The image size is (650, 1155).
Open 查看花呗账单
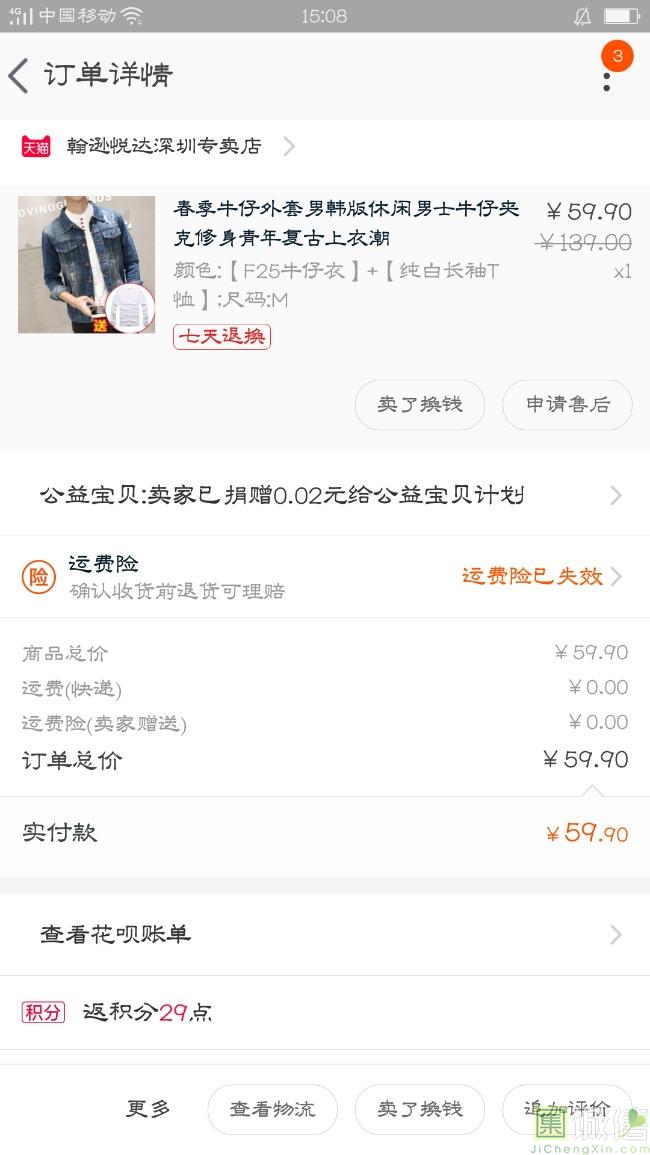pos(325,934)
